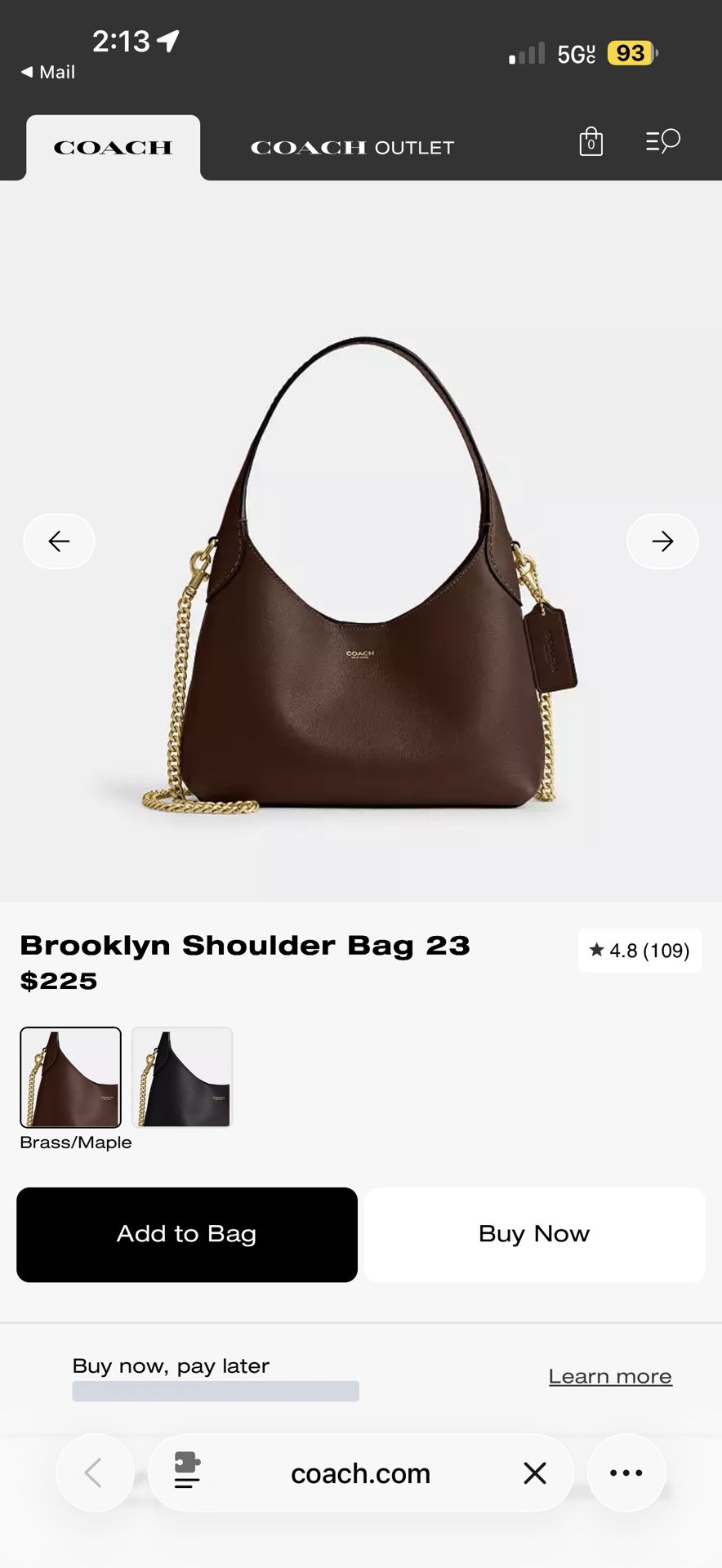Tap the coach.com address field
The width and height of the screenshot is (722, 1568).
click(x=360, y=1473)
